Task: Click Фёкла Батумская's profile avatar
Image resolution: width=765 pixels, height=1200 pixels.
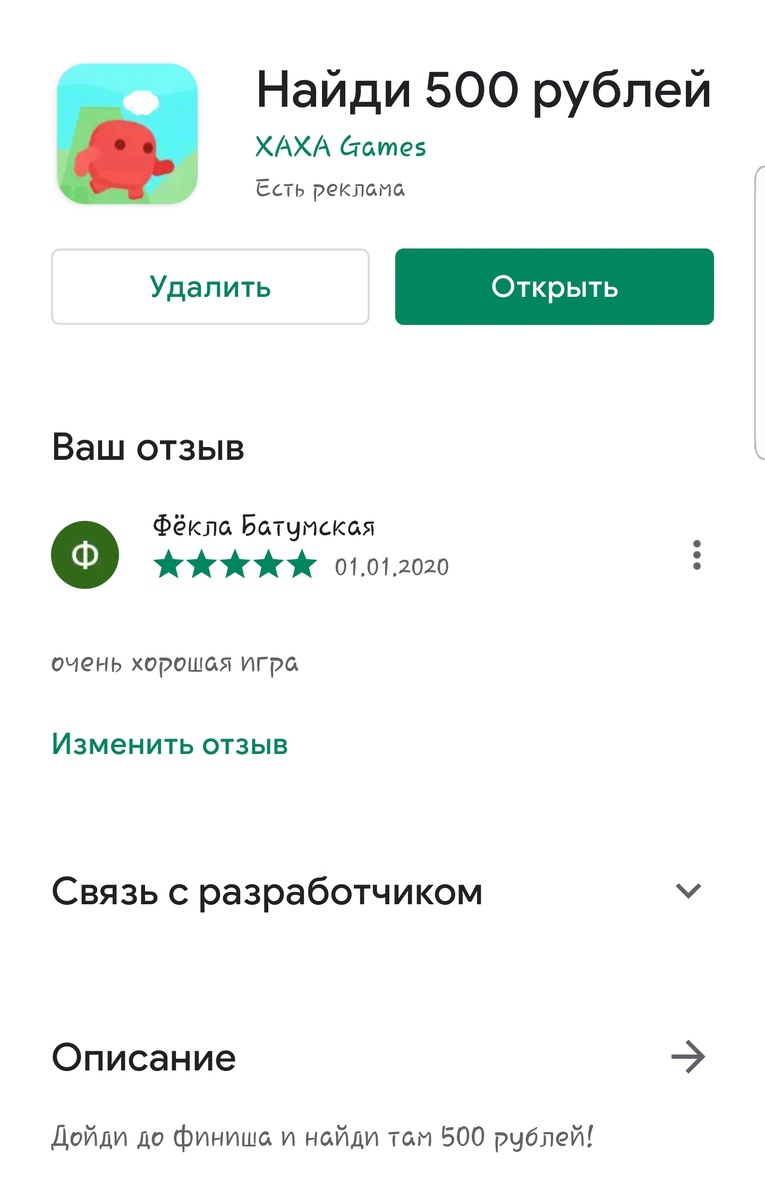Action: tap(84, 554)
